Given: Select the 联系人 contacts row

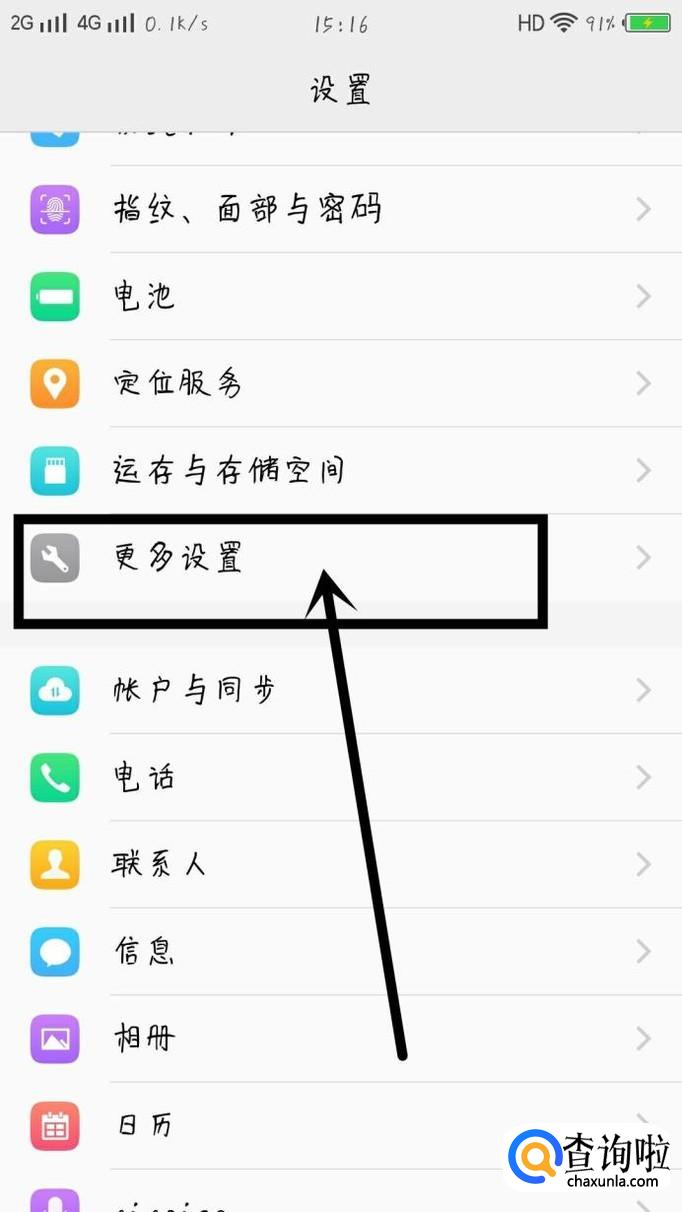Looking at the screenshot, I should (158, 864).
